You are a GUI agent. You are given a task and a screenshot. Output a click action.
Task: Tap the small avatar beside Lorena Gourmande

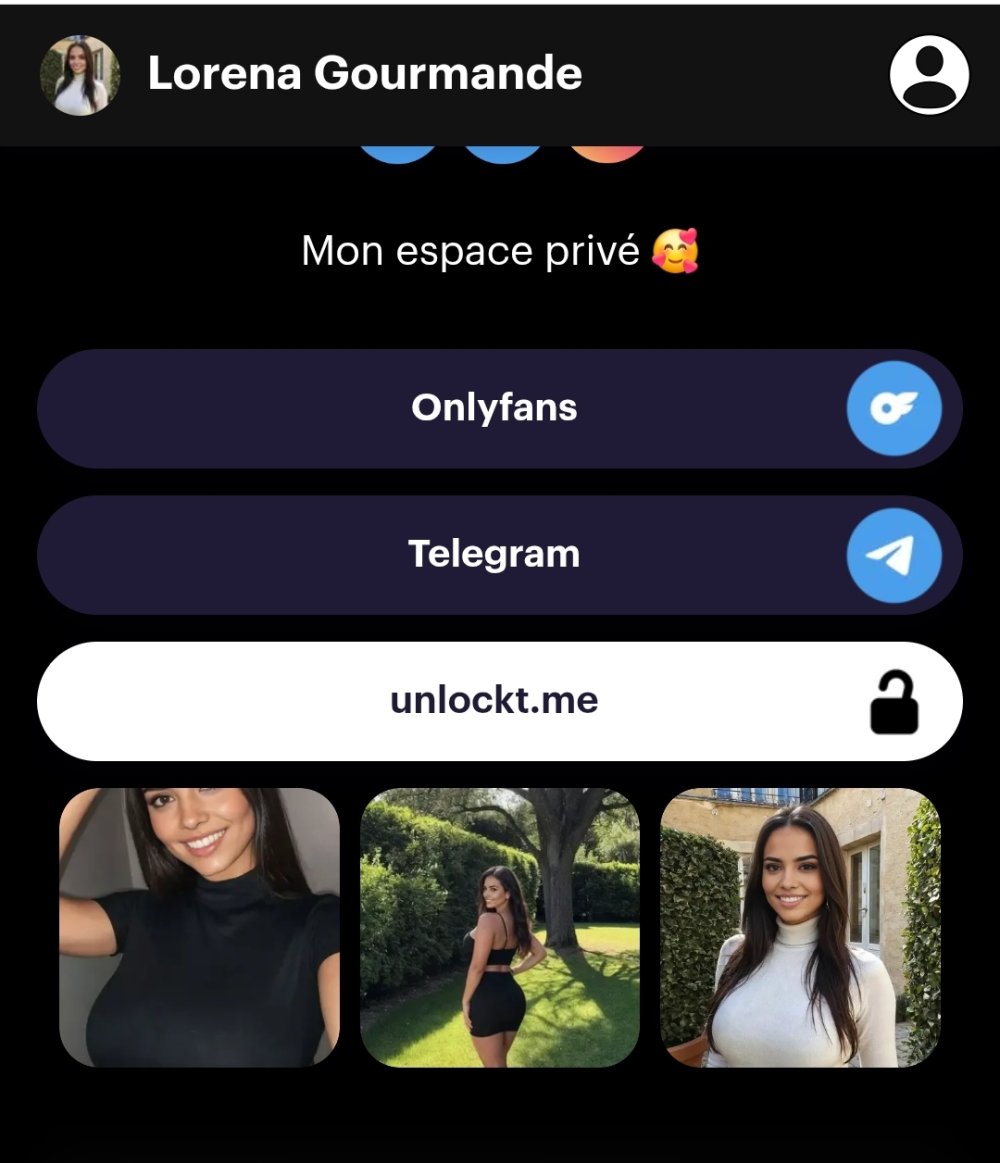pyautogui.click(x=80, y=75)
